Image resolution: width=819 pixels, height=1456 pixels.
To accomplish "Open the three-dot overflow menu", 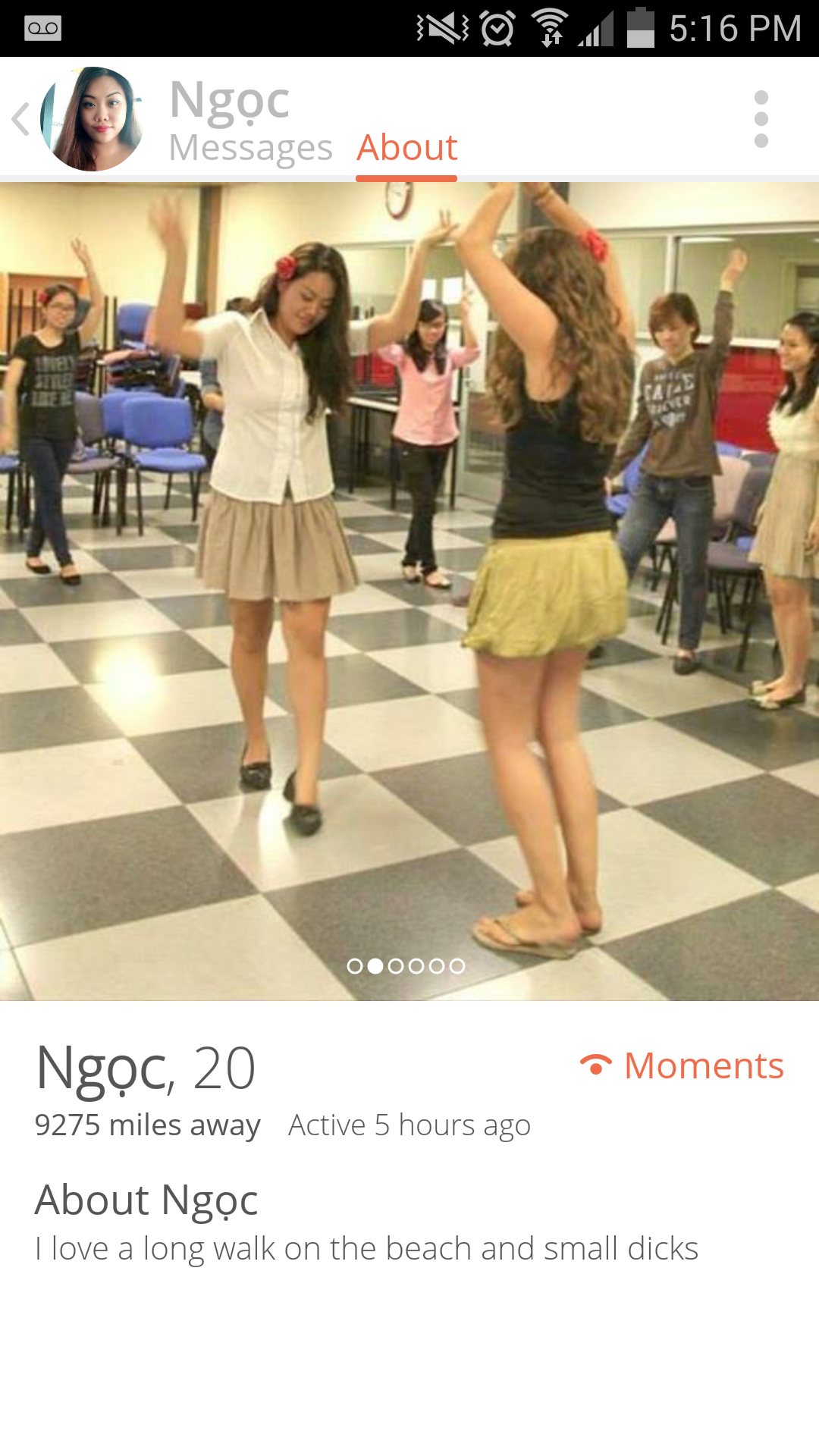I will (x=761, y=119).
